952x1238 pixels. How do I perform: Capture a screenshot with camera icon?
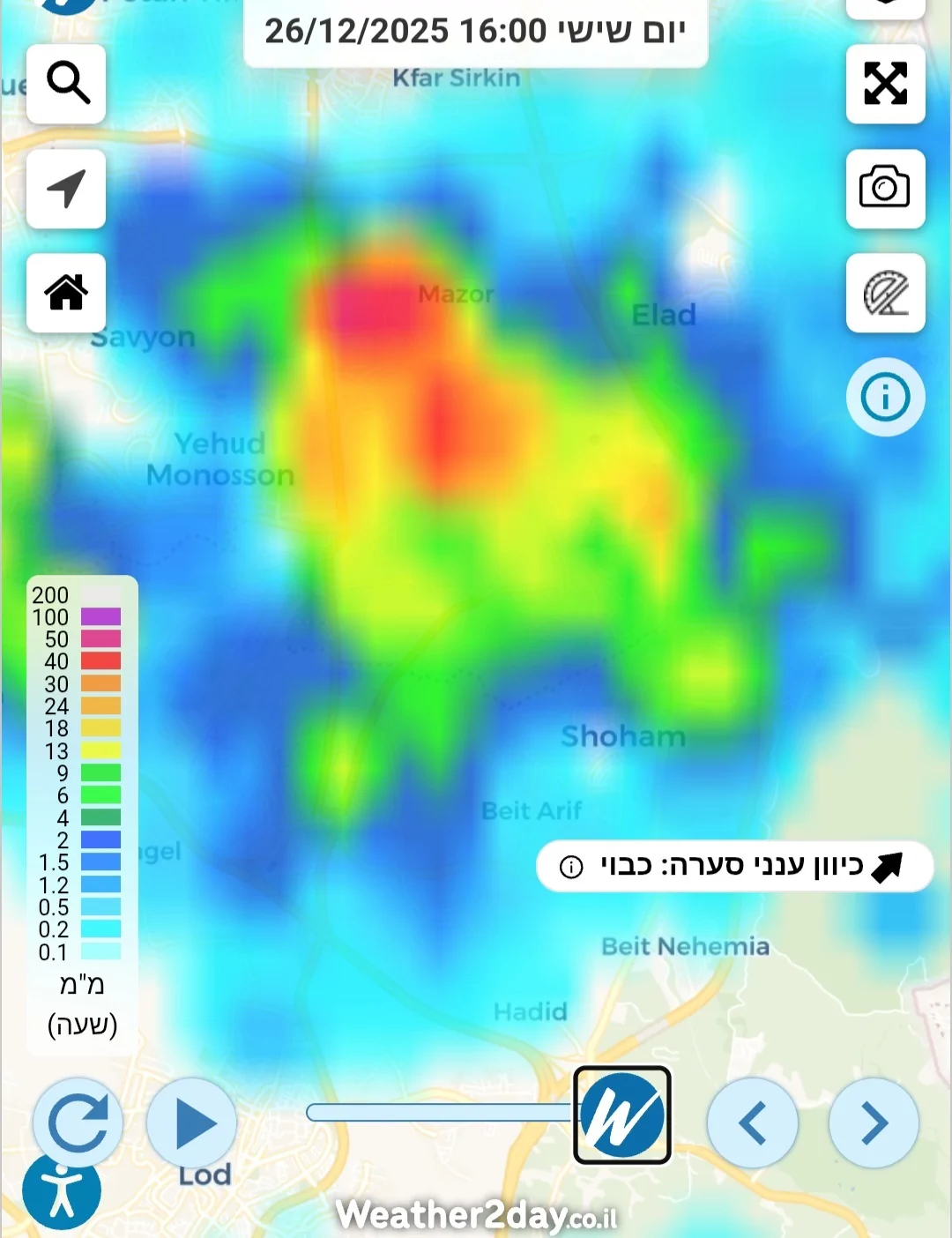pyautogui.click(x=885, y=188)
